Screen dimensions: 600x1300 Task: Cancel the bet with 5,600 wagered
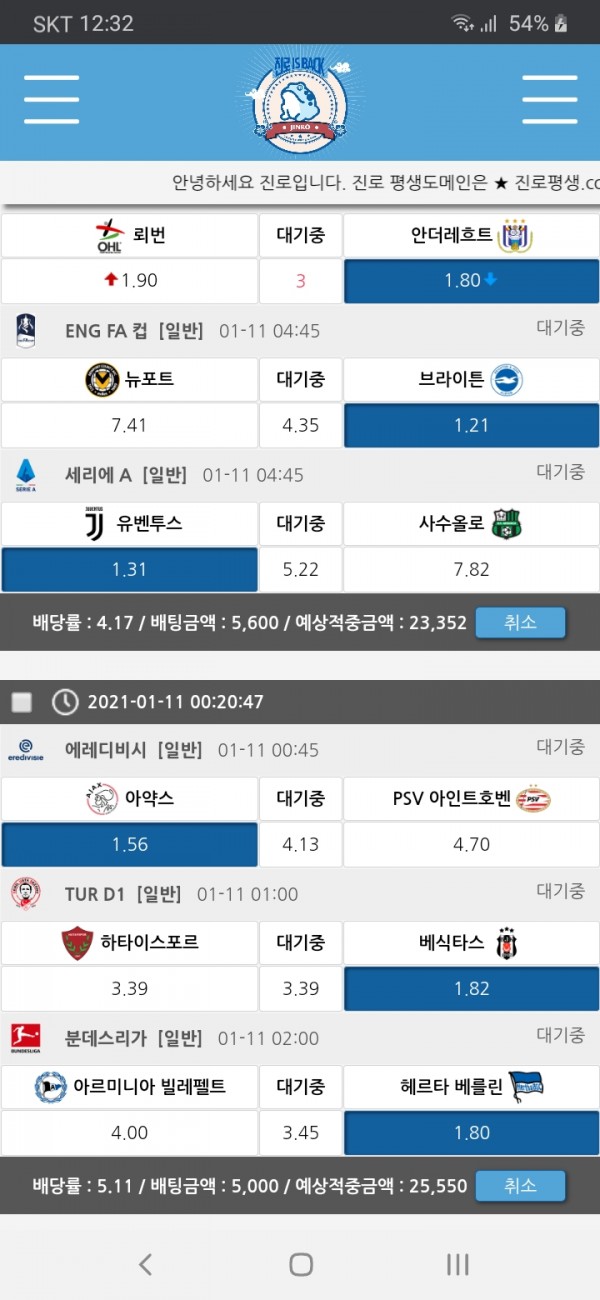click(520, 622)
